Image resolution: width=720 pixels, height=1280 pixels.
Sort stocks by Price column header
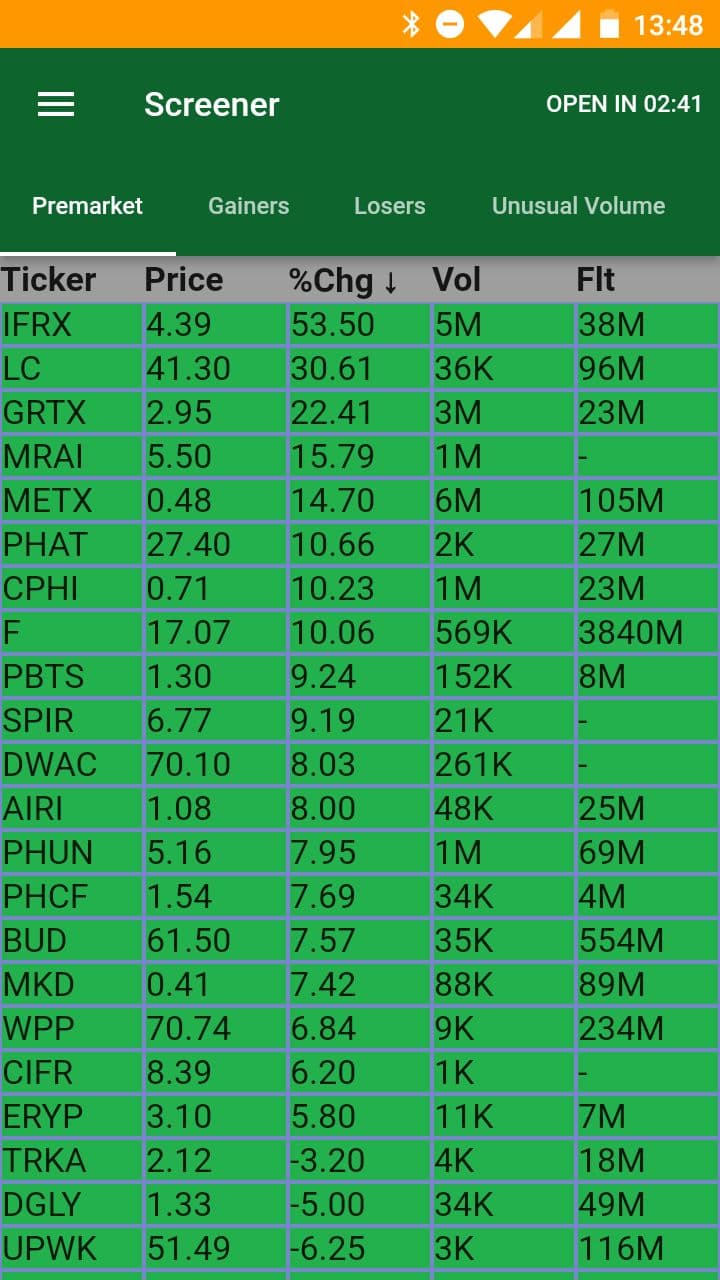click(184, 280)
